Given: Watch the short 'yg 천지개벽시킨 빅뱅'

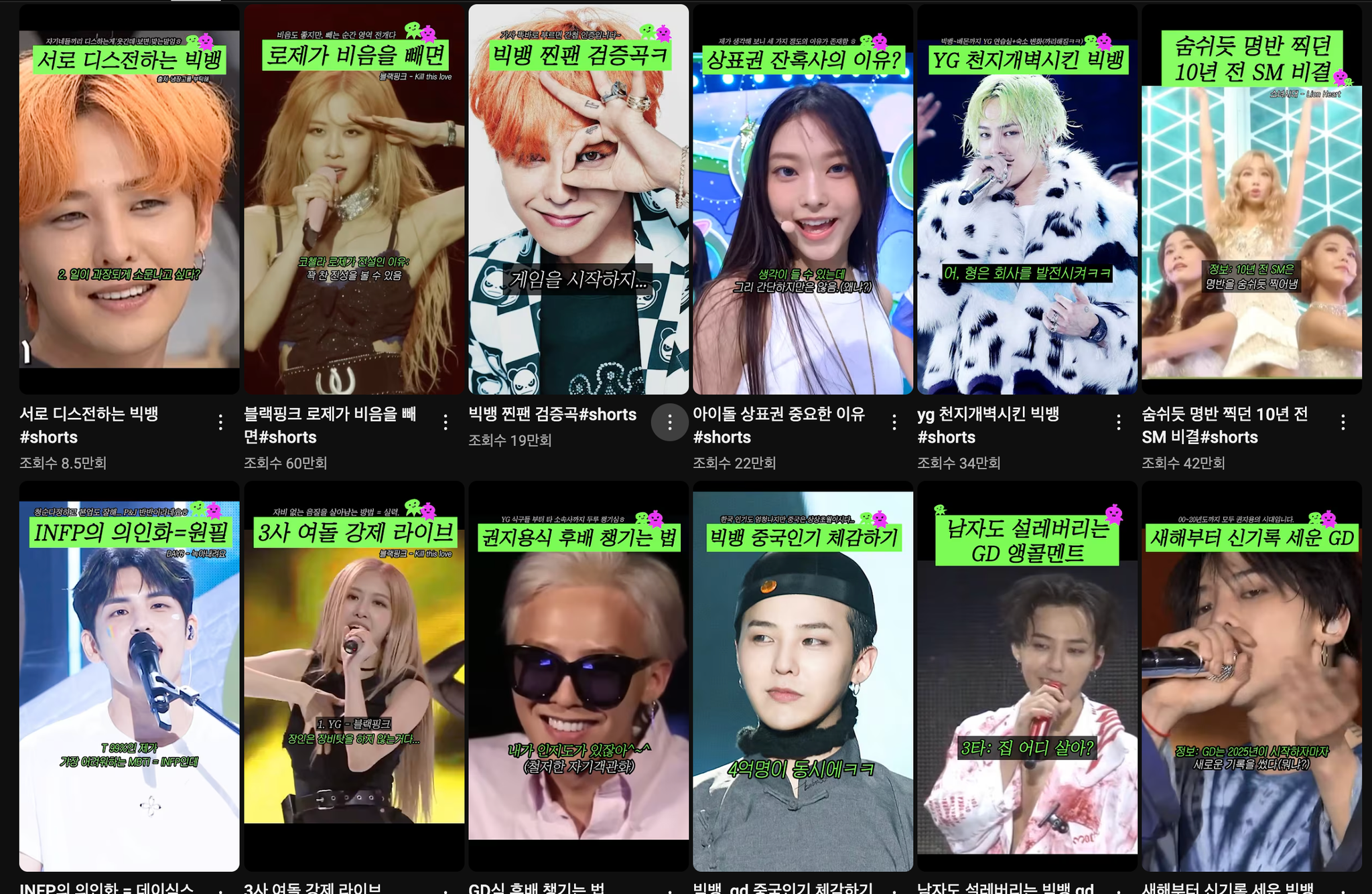Looking at the screenshot, I should [x=1027, y=201].
